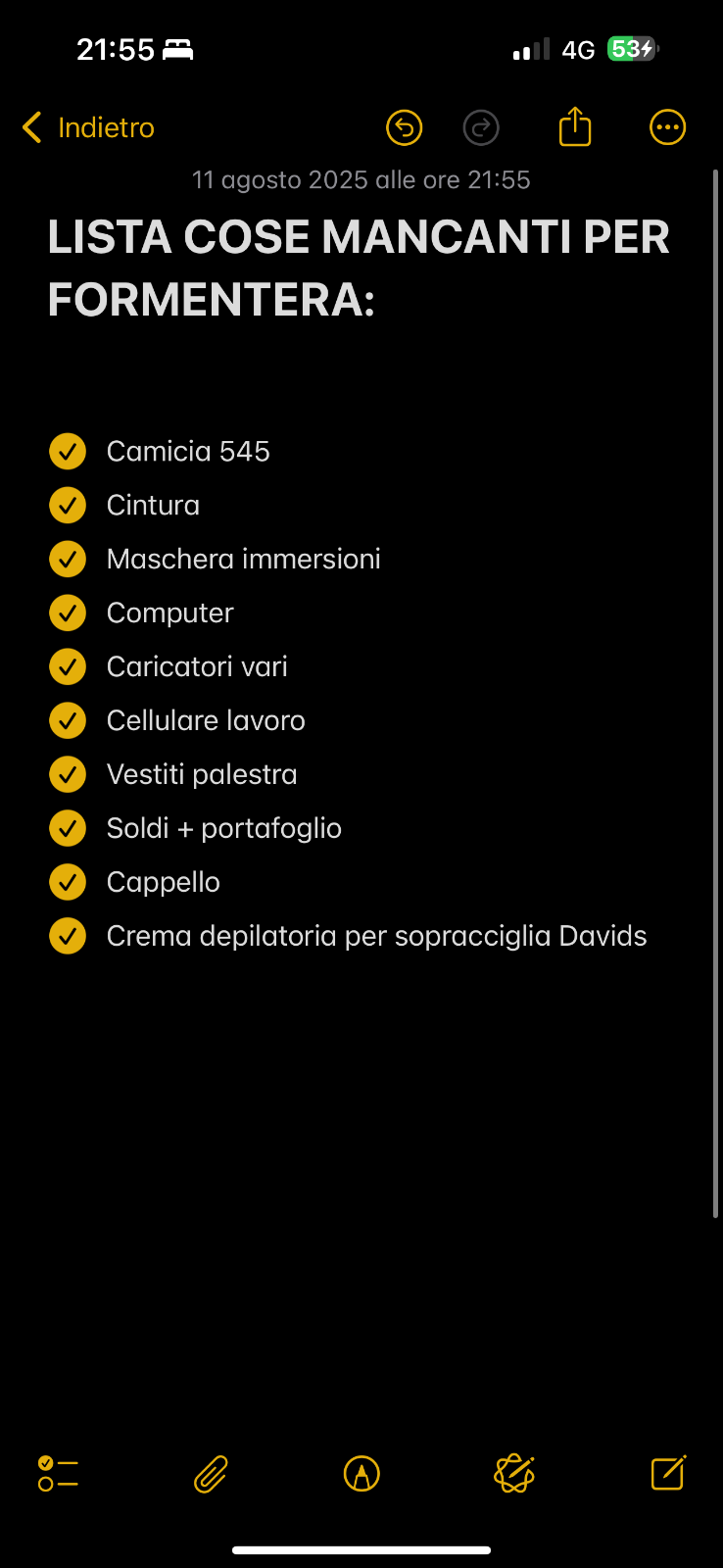Screen dimensions: 723x1568
Task: Uncheck Cellulare lavoro checkbox
Action: 68,721
